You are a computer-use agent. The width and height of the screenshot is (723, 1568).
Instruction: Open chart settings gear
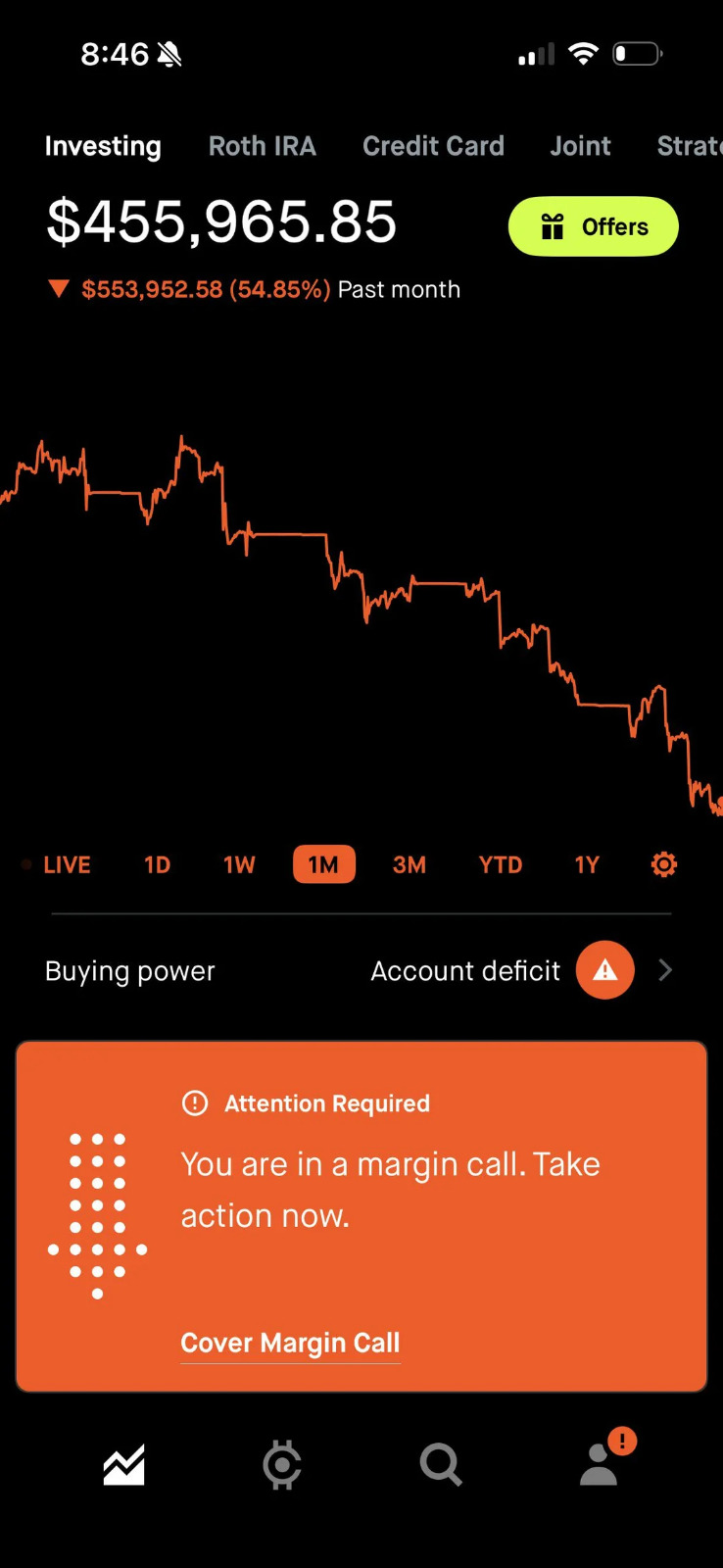(x=664, y=864)
